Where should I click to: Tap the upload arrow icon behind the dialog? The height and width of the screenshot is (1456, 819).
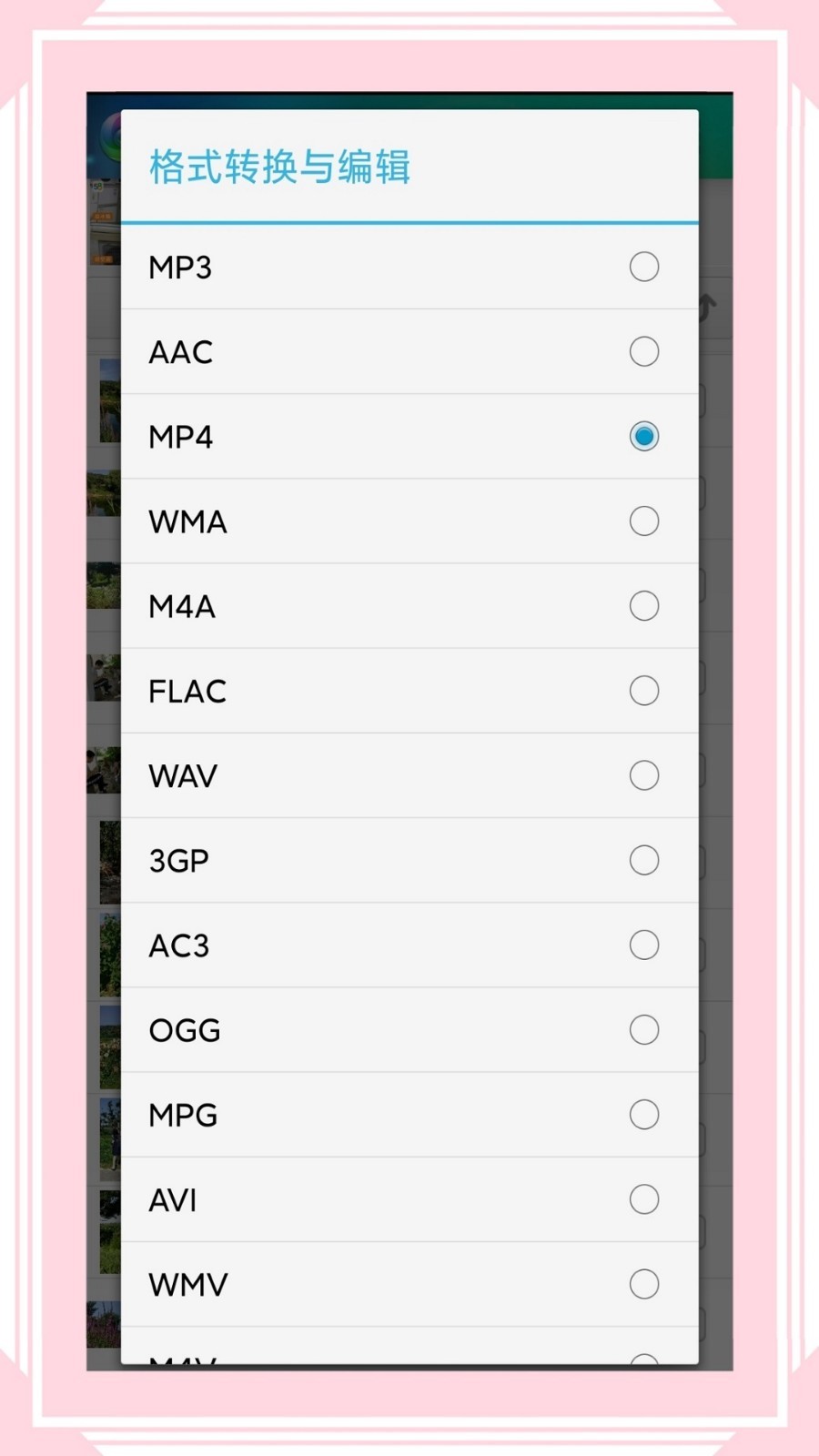pyautogui.click(x=709, y=305)
